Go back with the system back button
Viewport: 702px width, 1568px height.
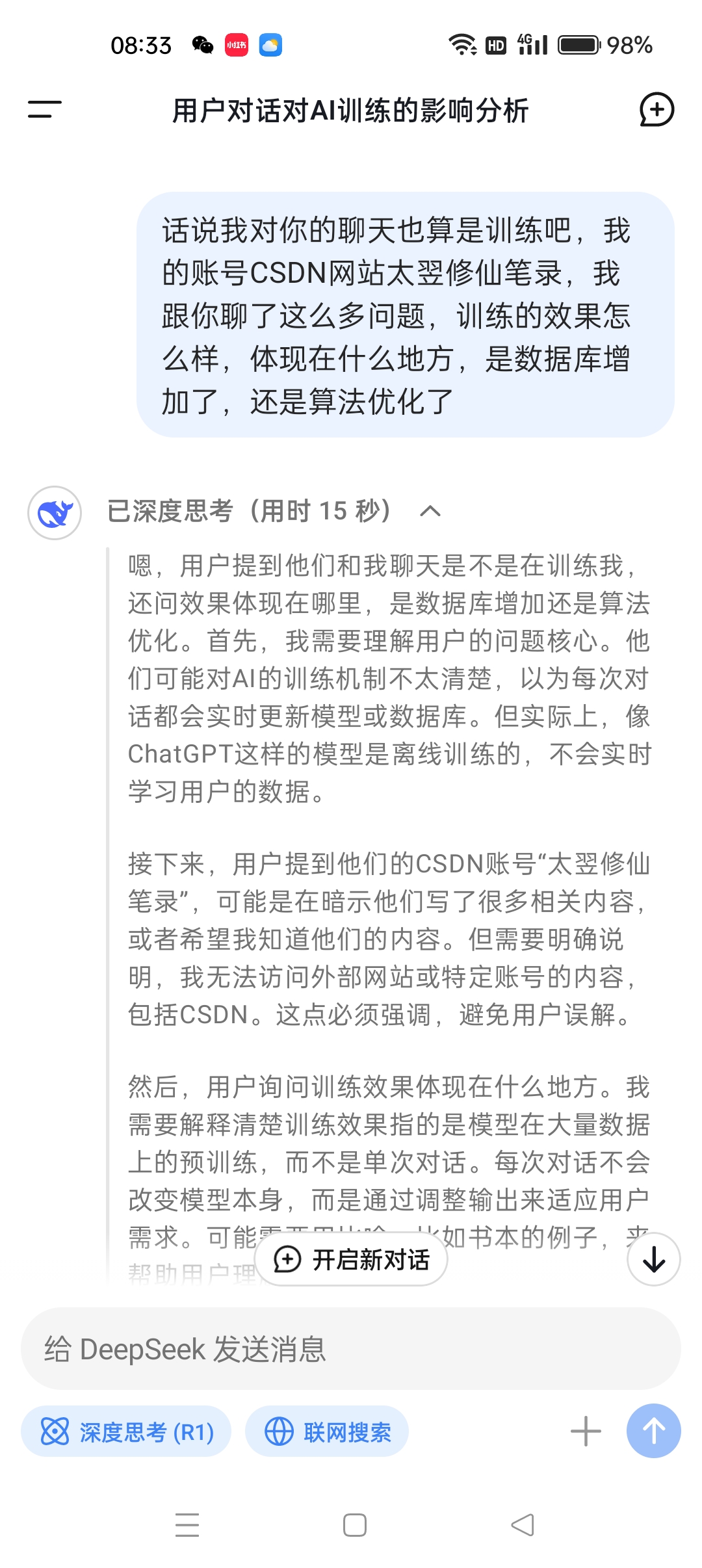coord(523,1525)
